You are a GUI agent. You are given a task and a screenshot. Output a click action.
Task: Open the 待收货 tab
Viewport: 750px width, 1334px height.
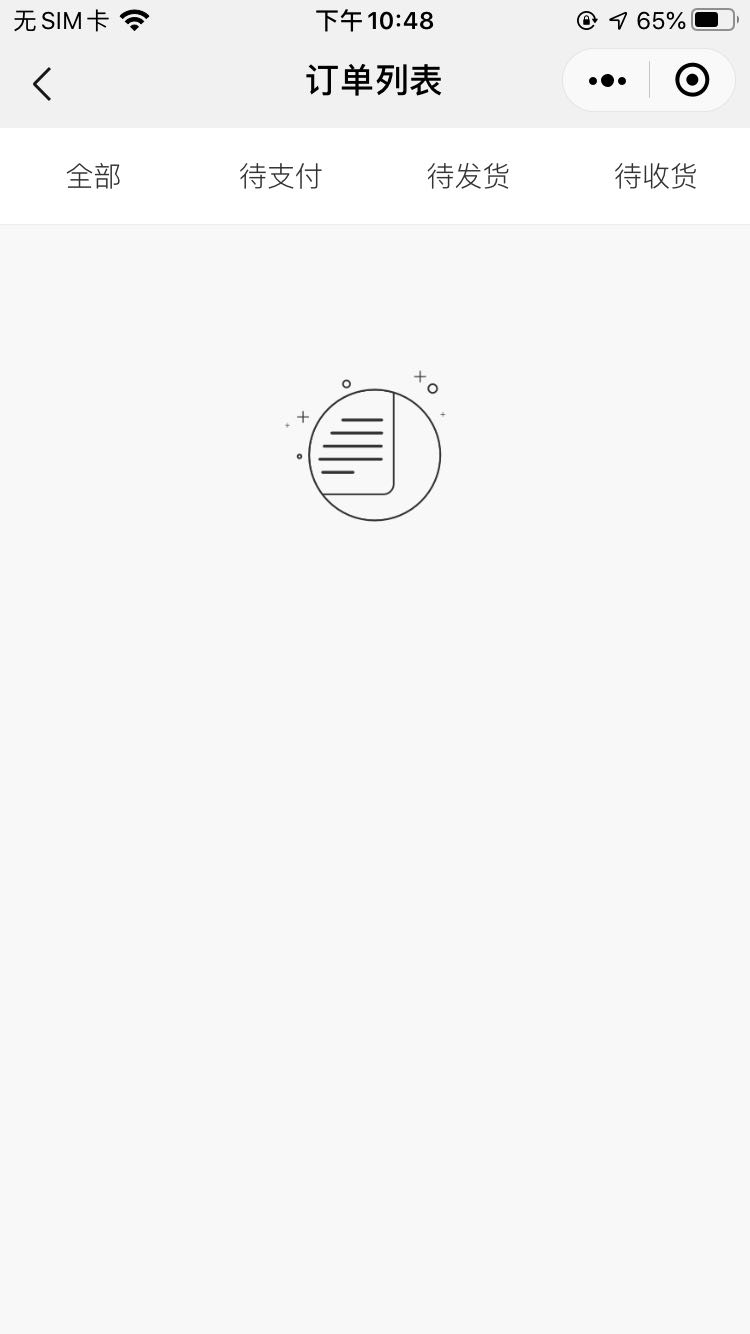click(655, 177)
